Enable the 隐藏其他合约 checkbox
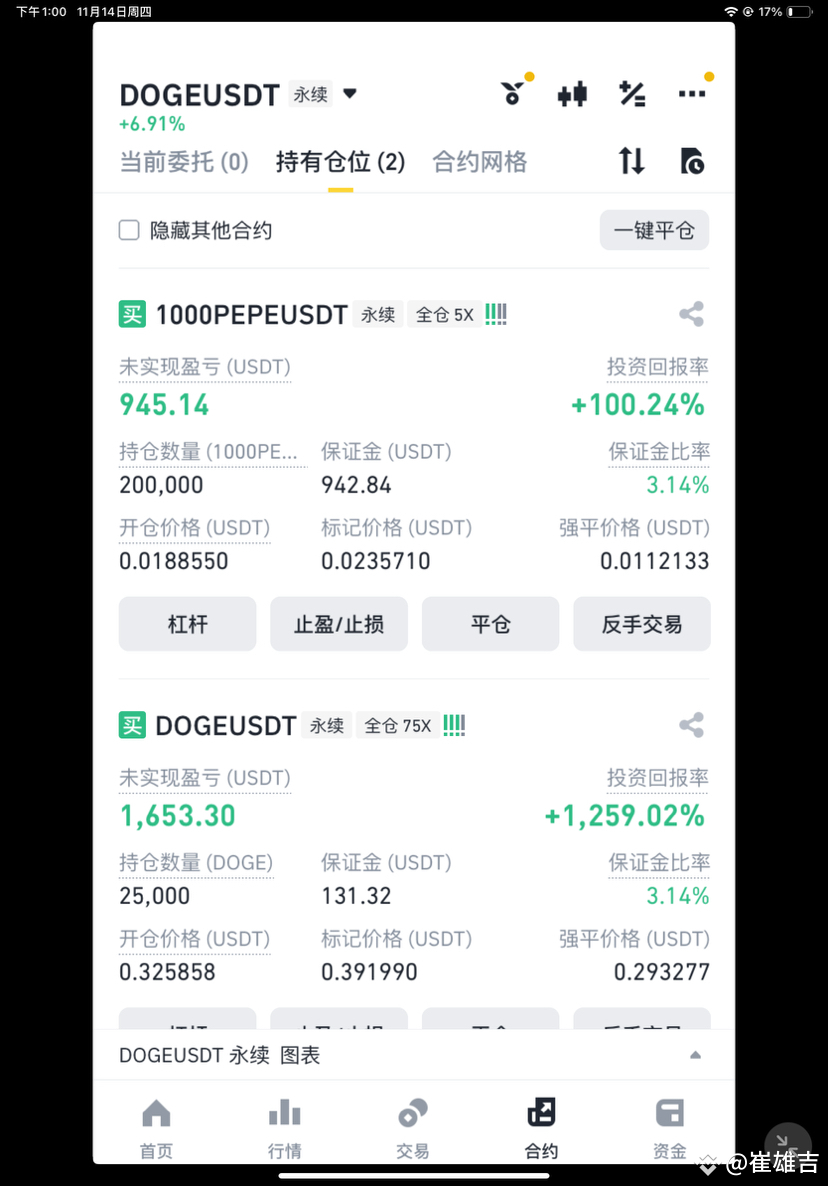 pos(128,230)
